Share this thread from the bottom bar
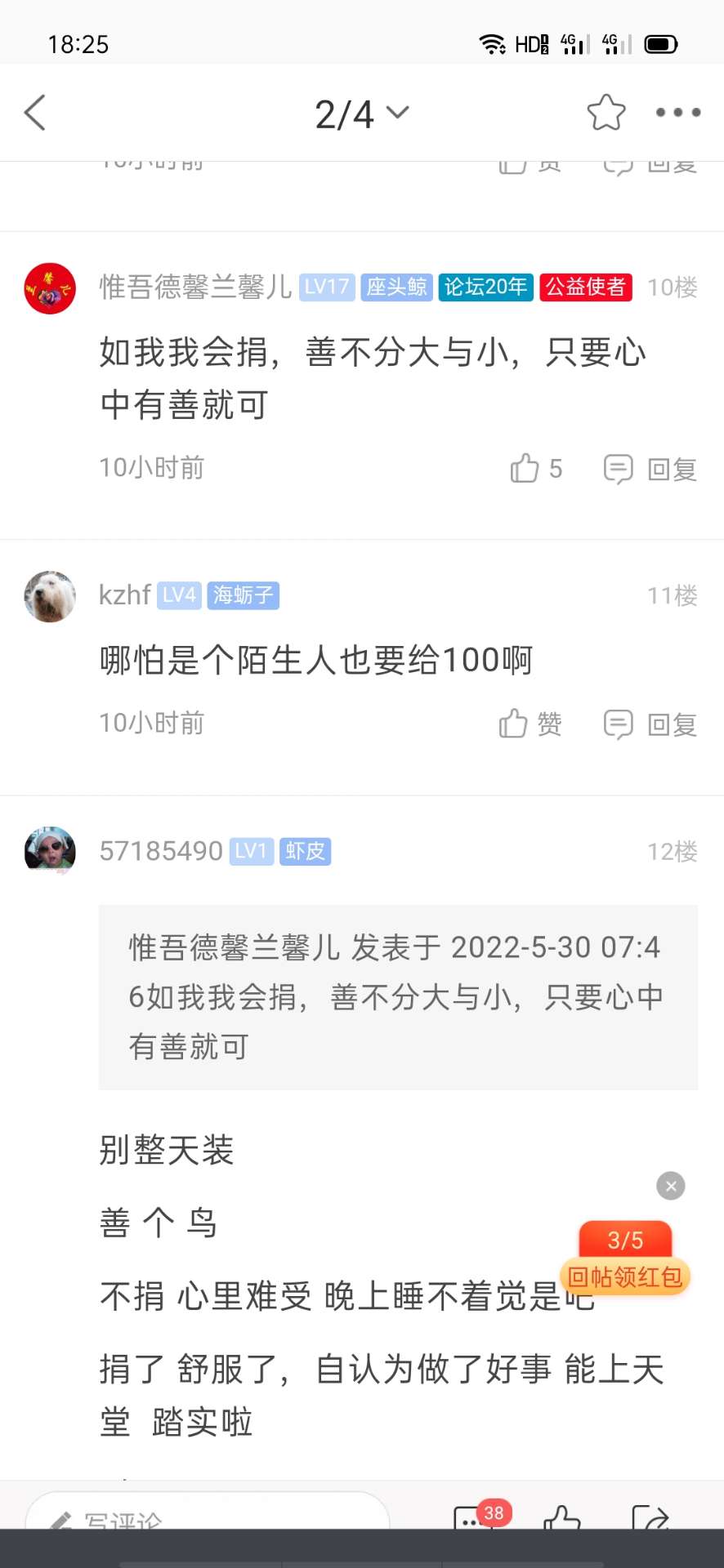This screenshot has width=724, height=1568. pyautogui.click(x=650, y=1519)
